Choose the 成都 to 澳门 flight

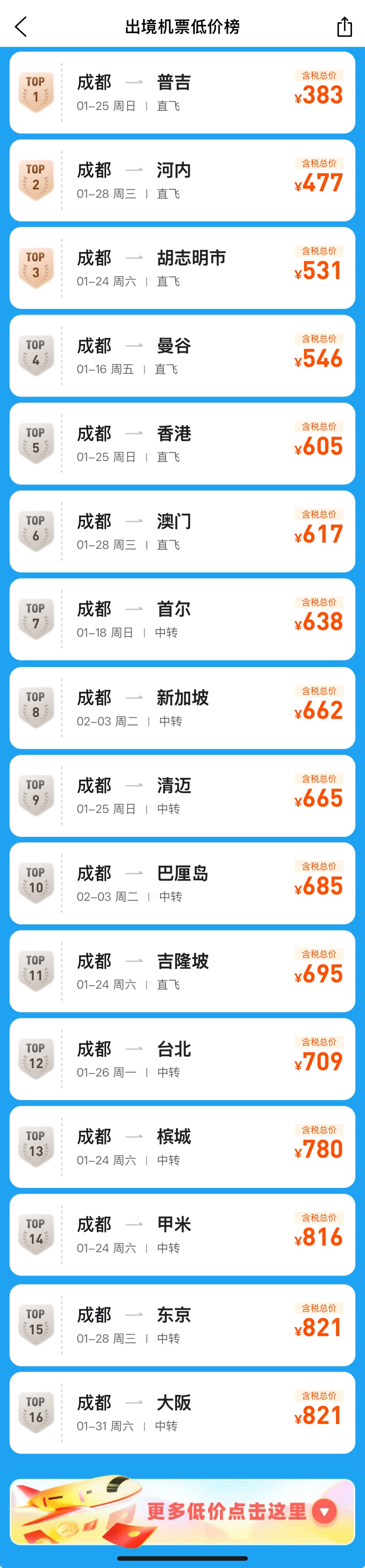[x=182, y=531]
